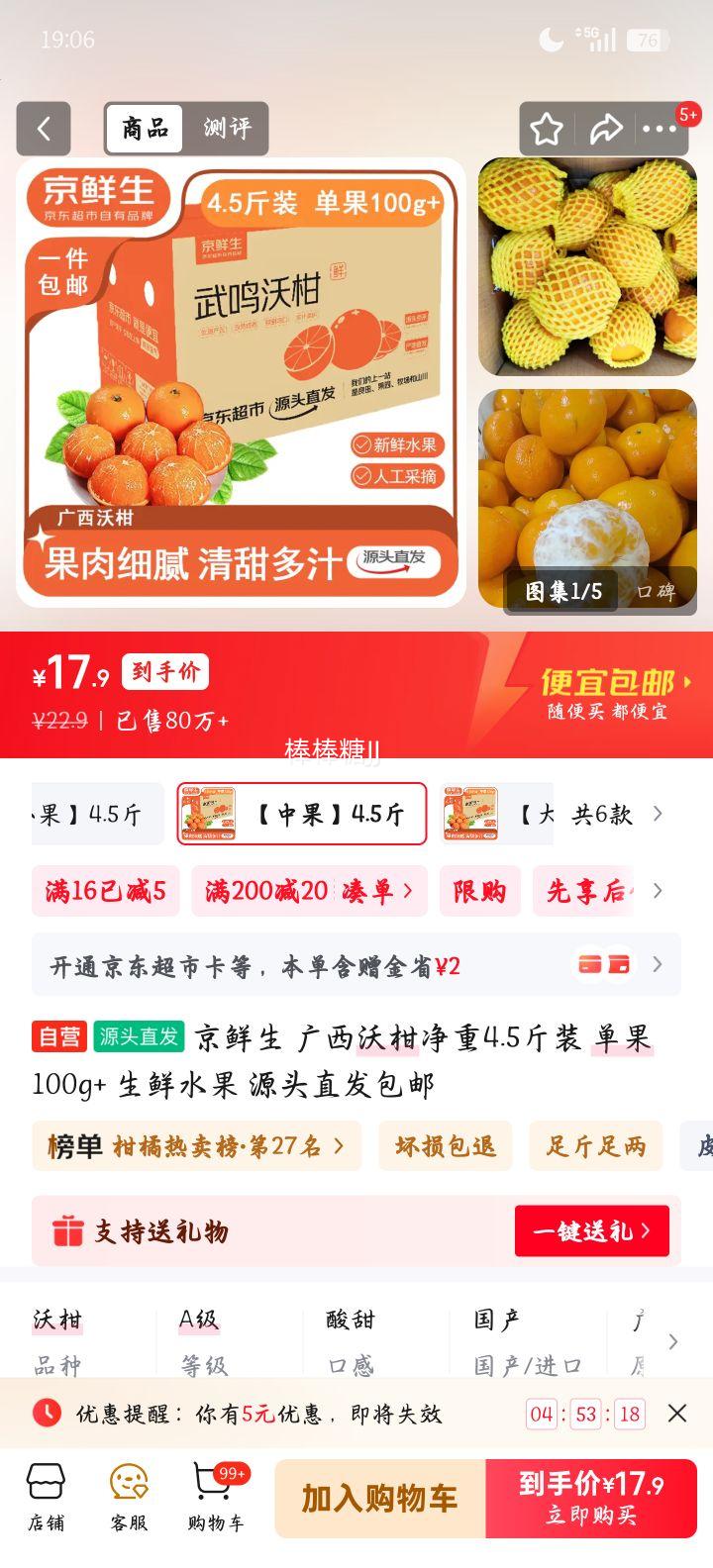Switch to the 口碑 image tab
Image resolution: width=713 pixels, height=1568 pixels.
(656, 591)
